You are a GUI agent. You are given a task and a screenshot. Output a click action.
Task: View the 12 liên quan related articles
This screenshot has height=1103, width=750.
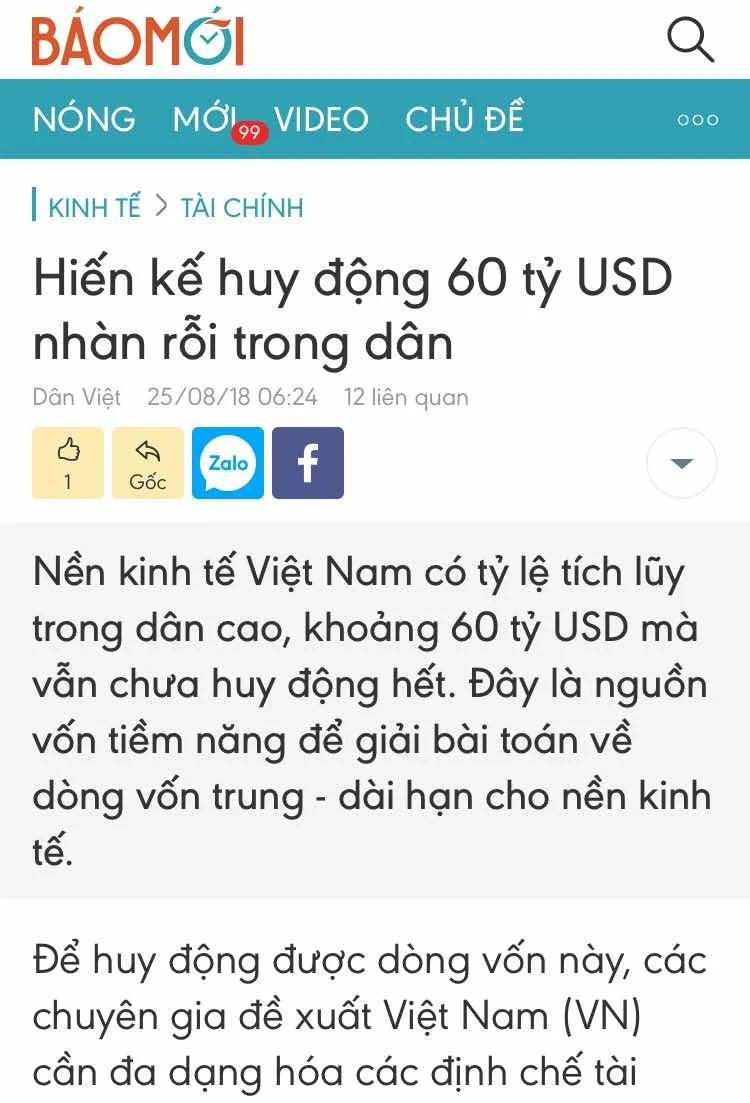pos(406,397)
